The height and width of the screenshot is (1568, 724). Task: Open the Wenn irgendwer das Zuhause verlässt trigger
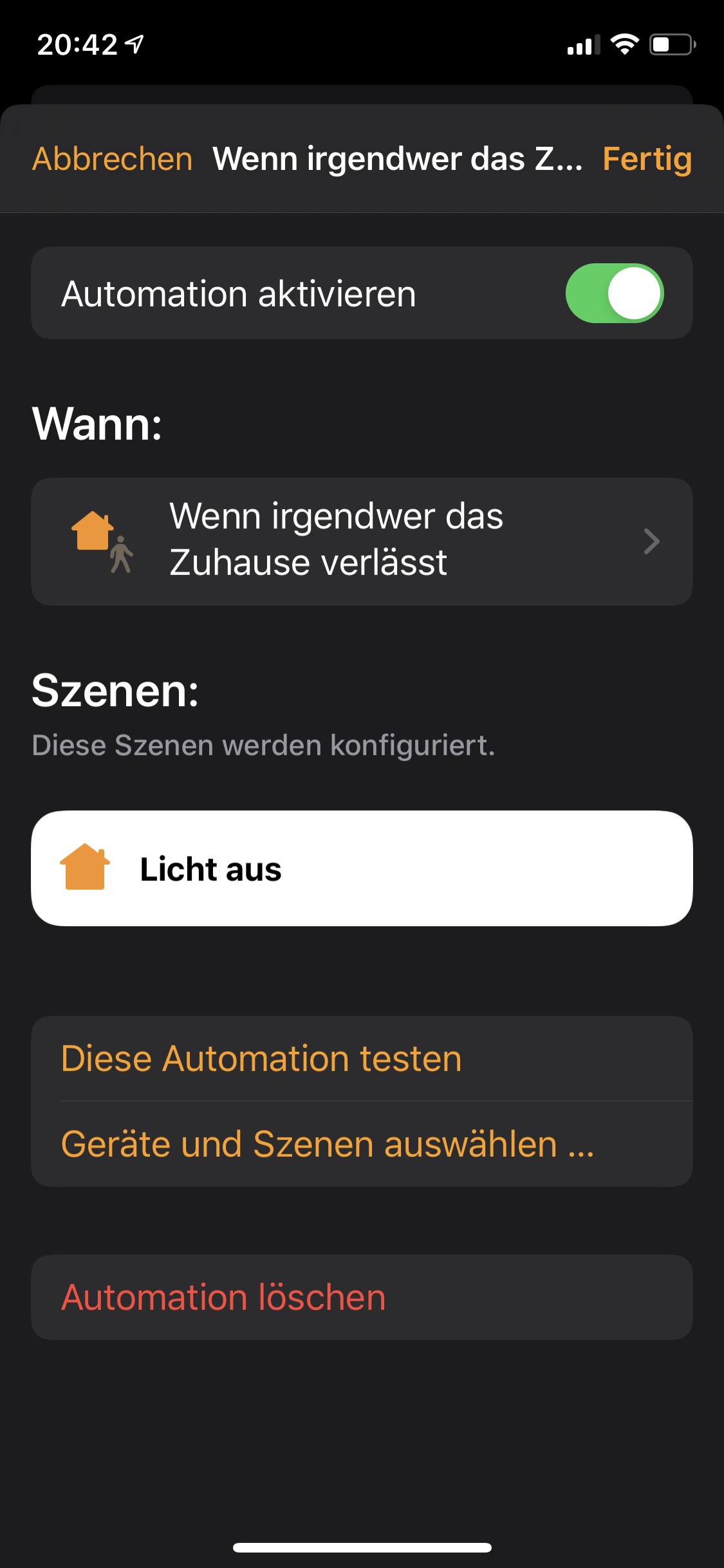click(362, 541)
